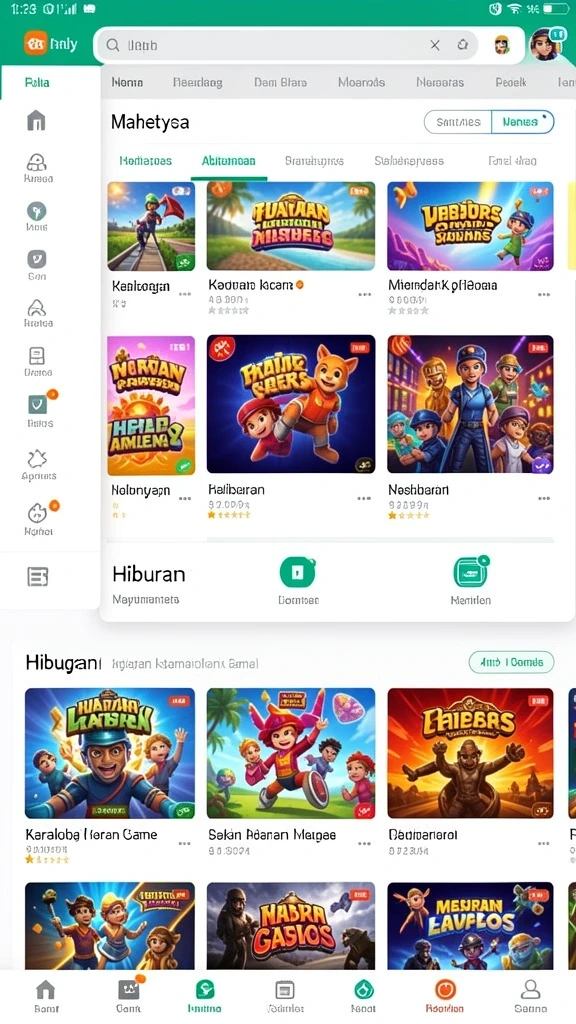This screenshot has width=576, height=1024.
Task: Clear the search box with the X icon
Action: 435,45
